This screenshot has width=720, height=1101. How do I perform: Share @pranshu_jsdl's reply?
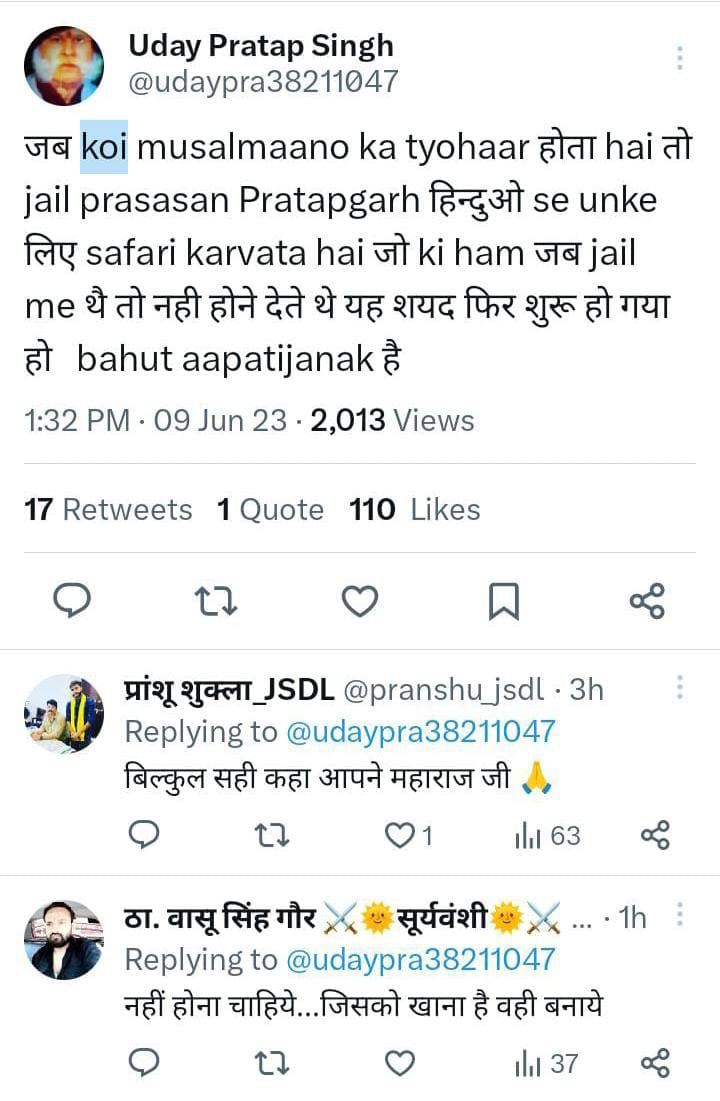click(x=654, y=835)
